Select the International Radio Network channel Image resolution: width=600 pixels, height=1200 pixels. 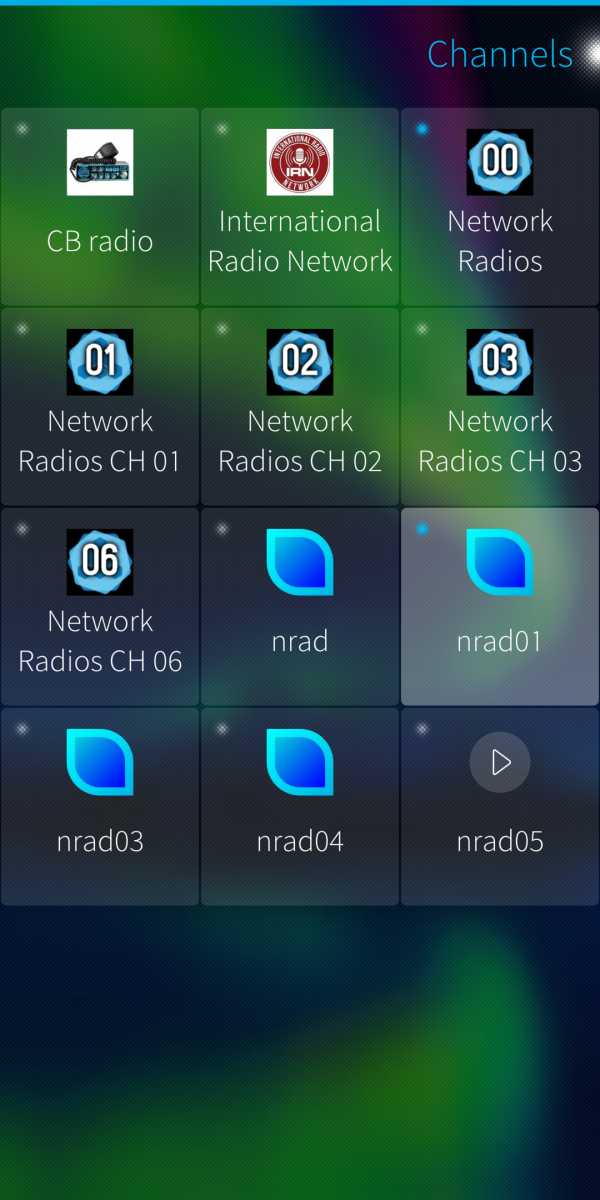[300, 206]
